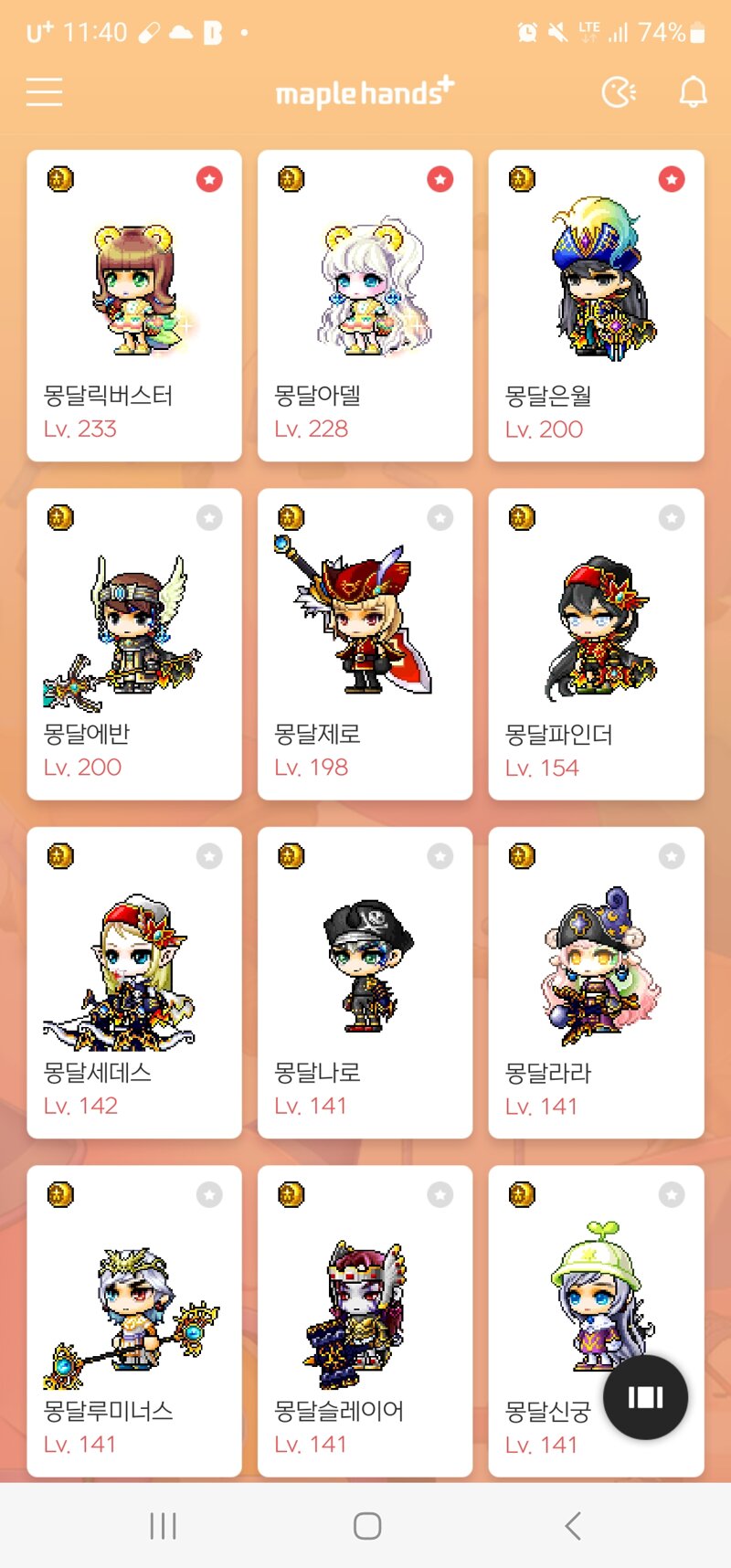The height and width of the screenshot is (1568, 731).
Task: Go back with system back button
Action: tap(573, 1525)
